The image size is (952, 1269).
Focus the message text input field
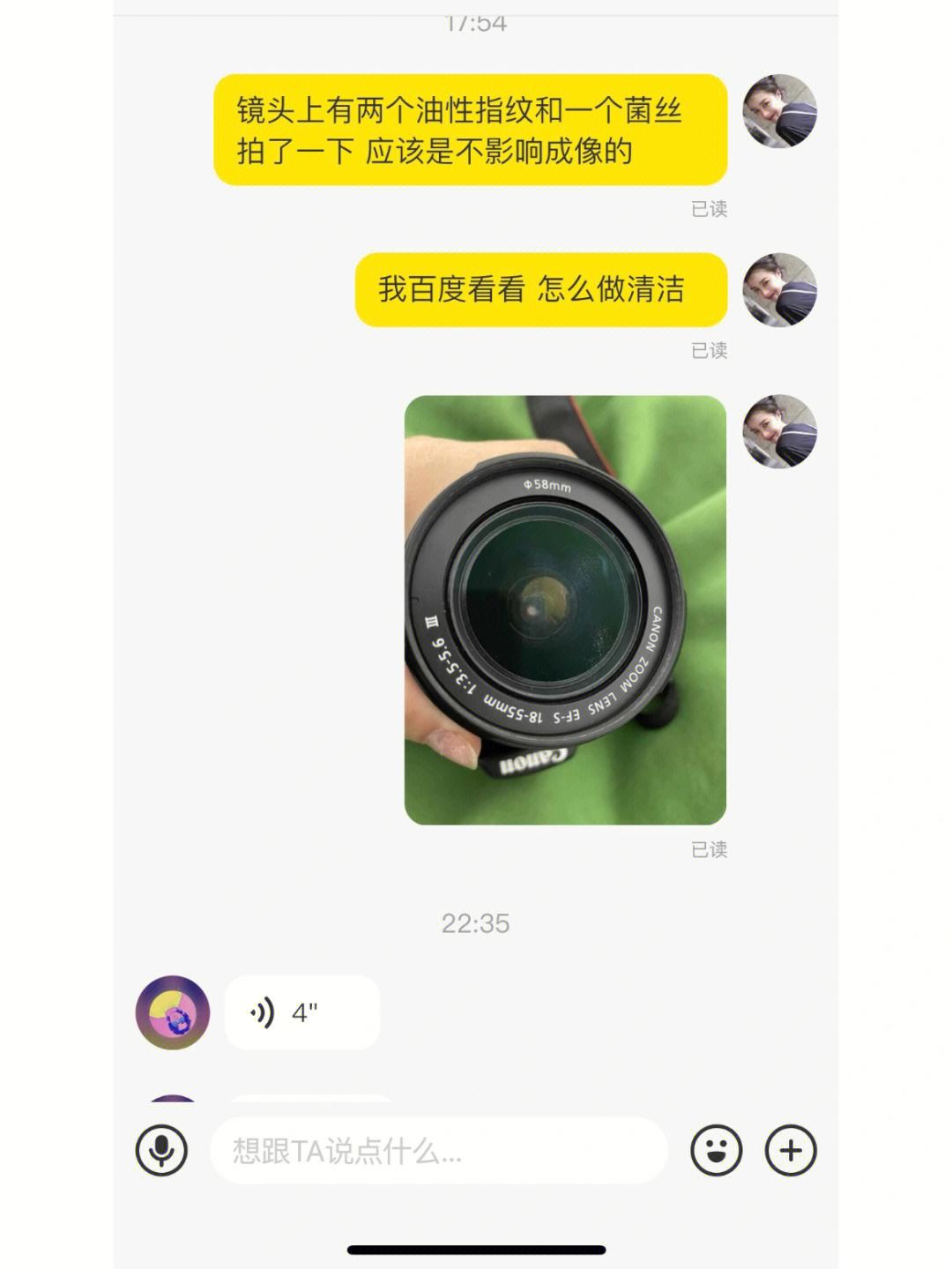pos(438,1151)
